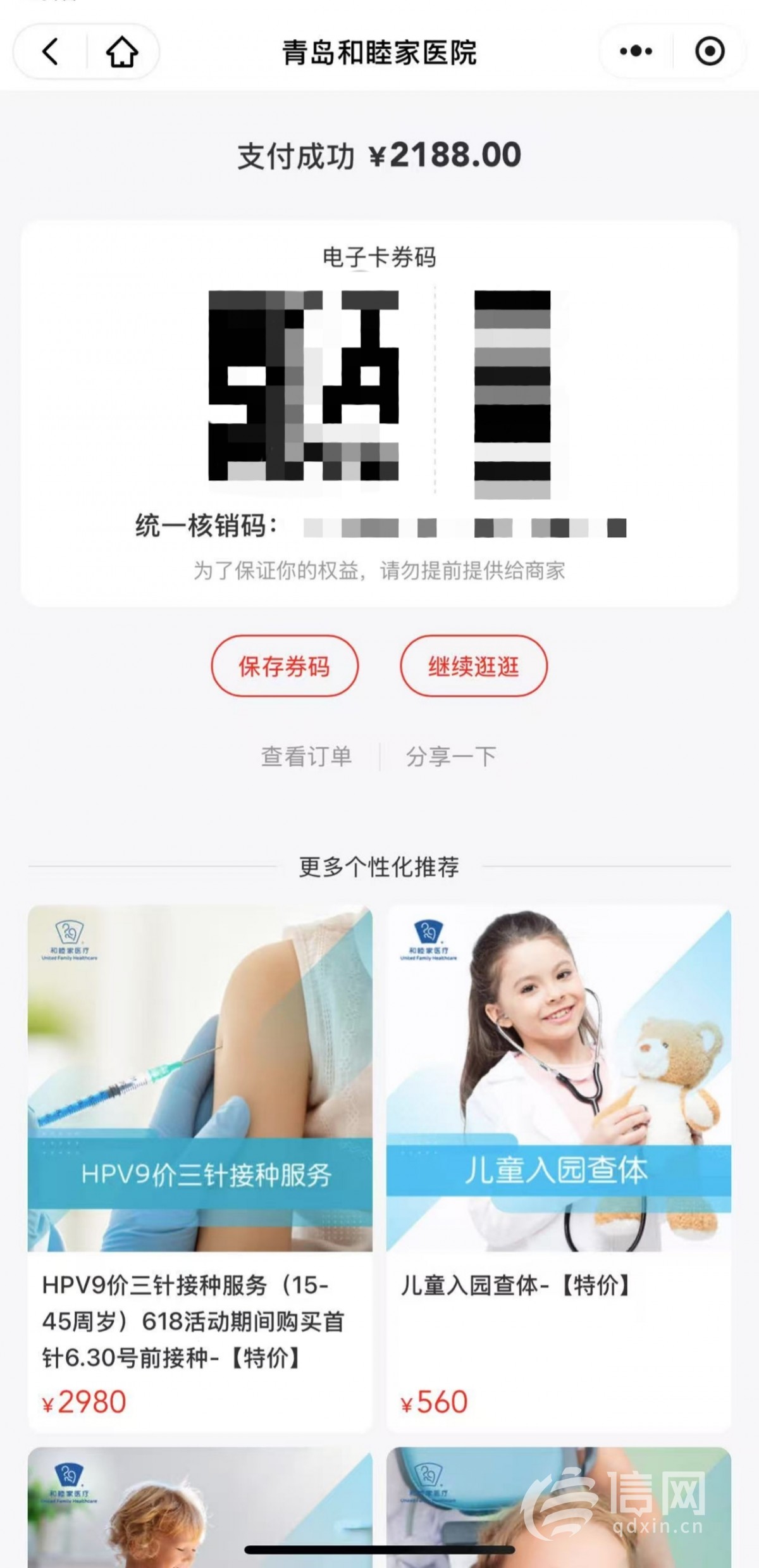Tap 保存券码 to save the voucher code
Screen dimensions: 759x1568
(x=284, y=666)
